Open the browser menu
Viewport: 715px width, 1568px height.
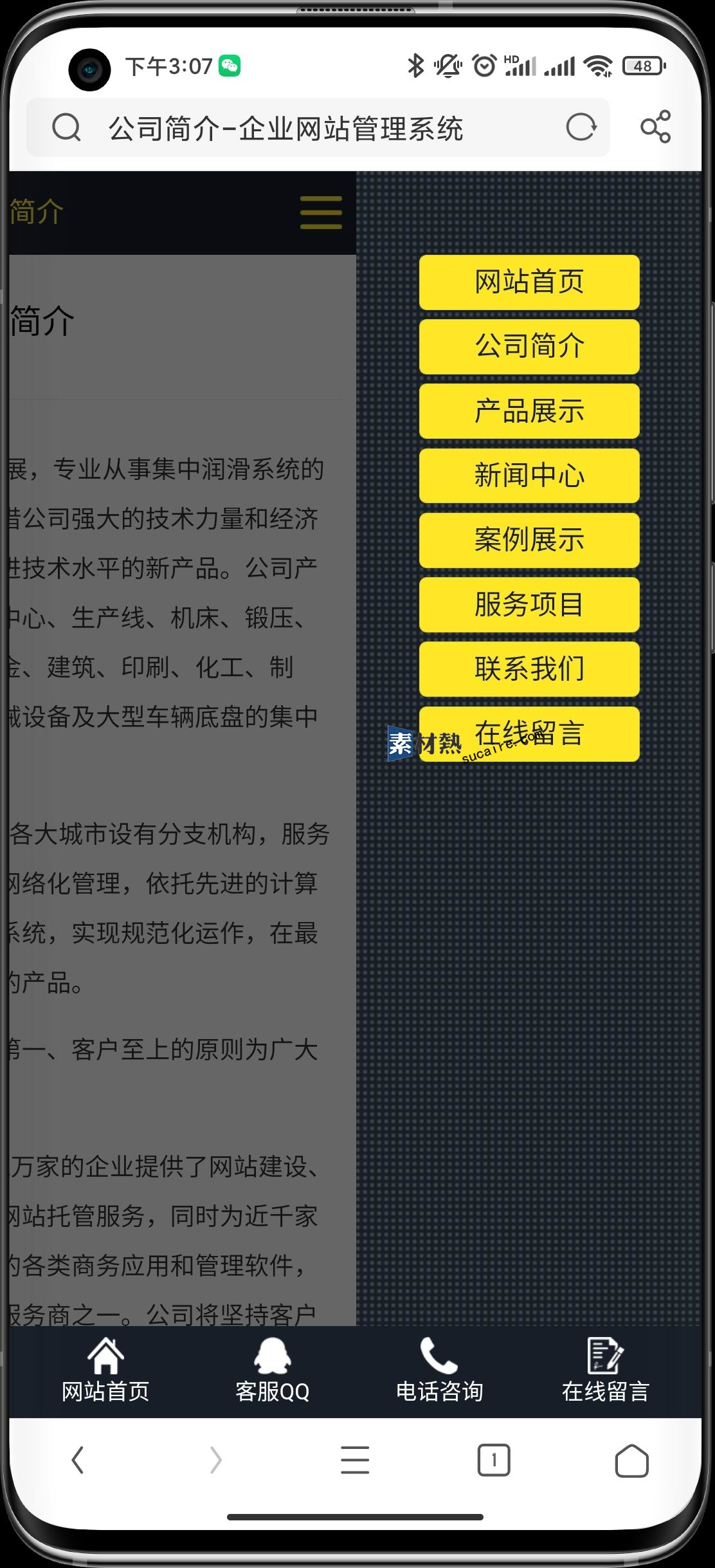[355, 1460]
